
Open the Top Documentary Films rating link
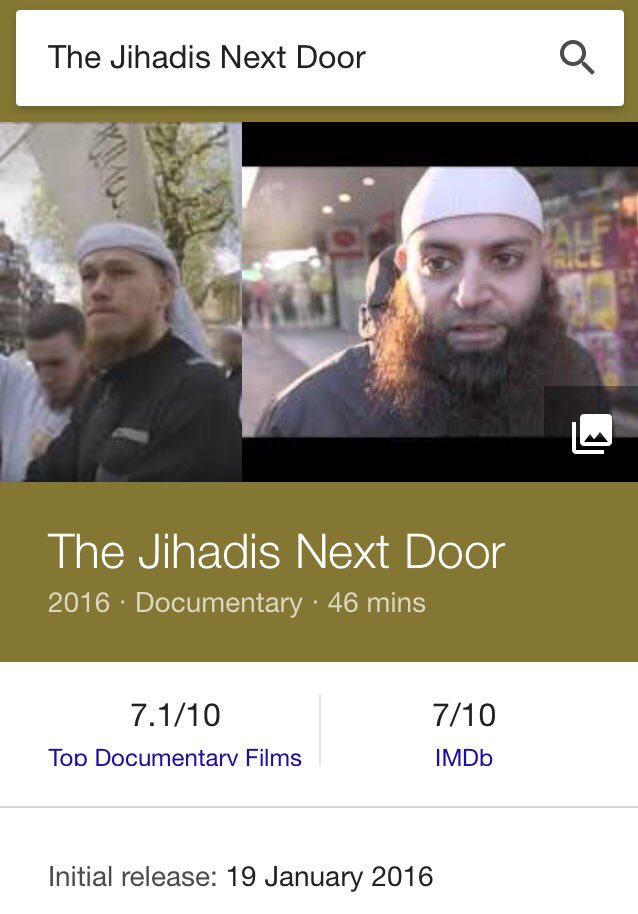[x=175, y=757]
